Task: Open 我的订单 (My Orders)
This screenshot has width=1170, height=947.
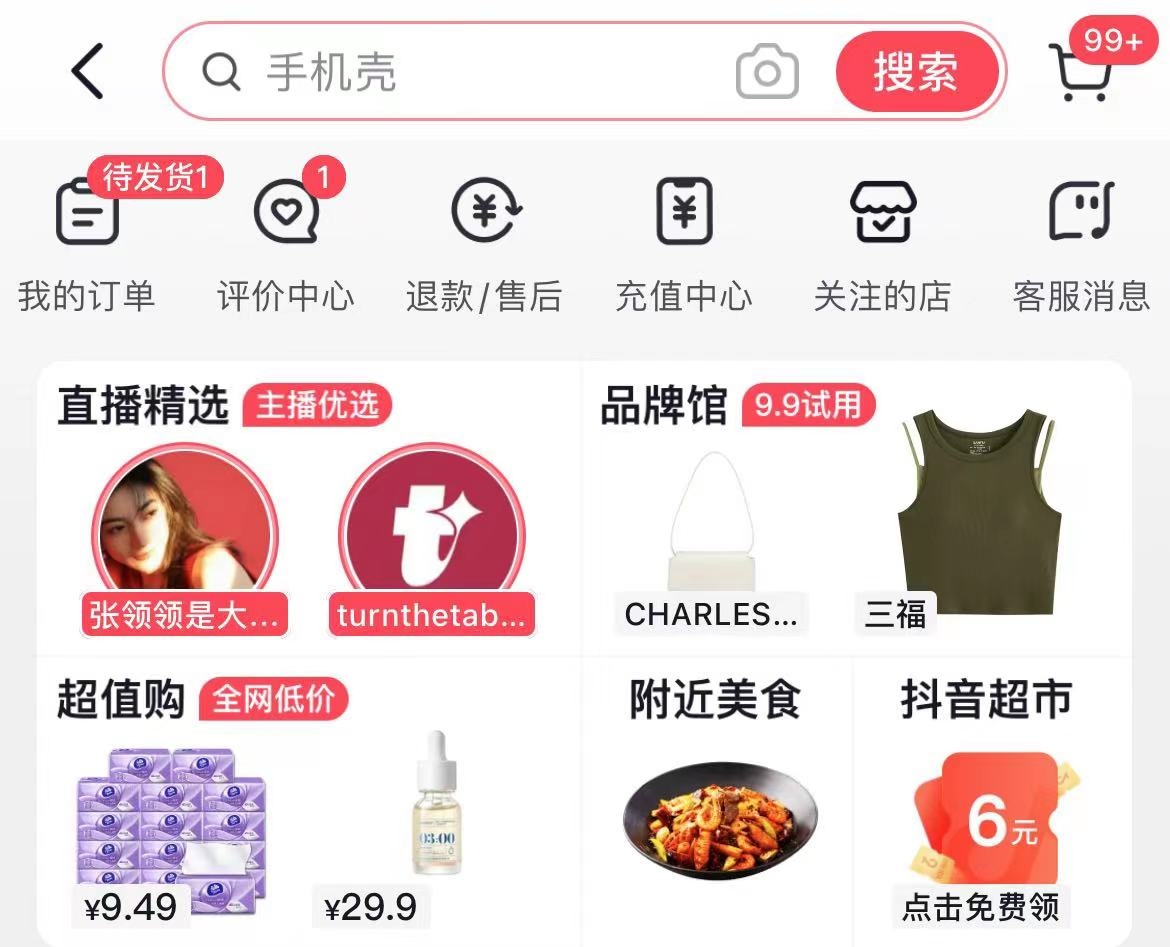Action: point(87,240)
